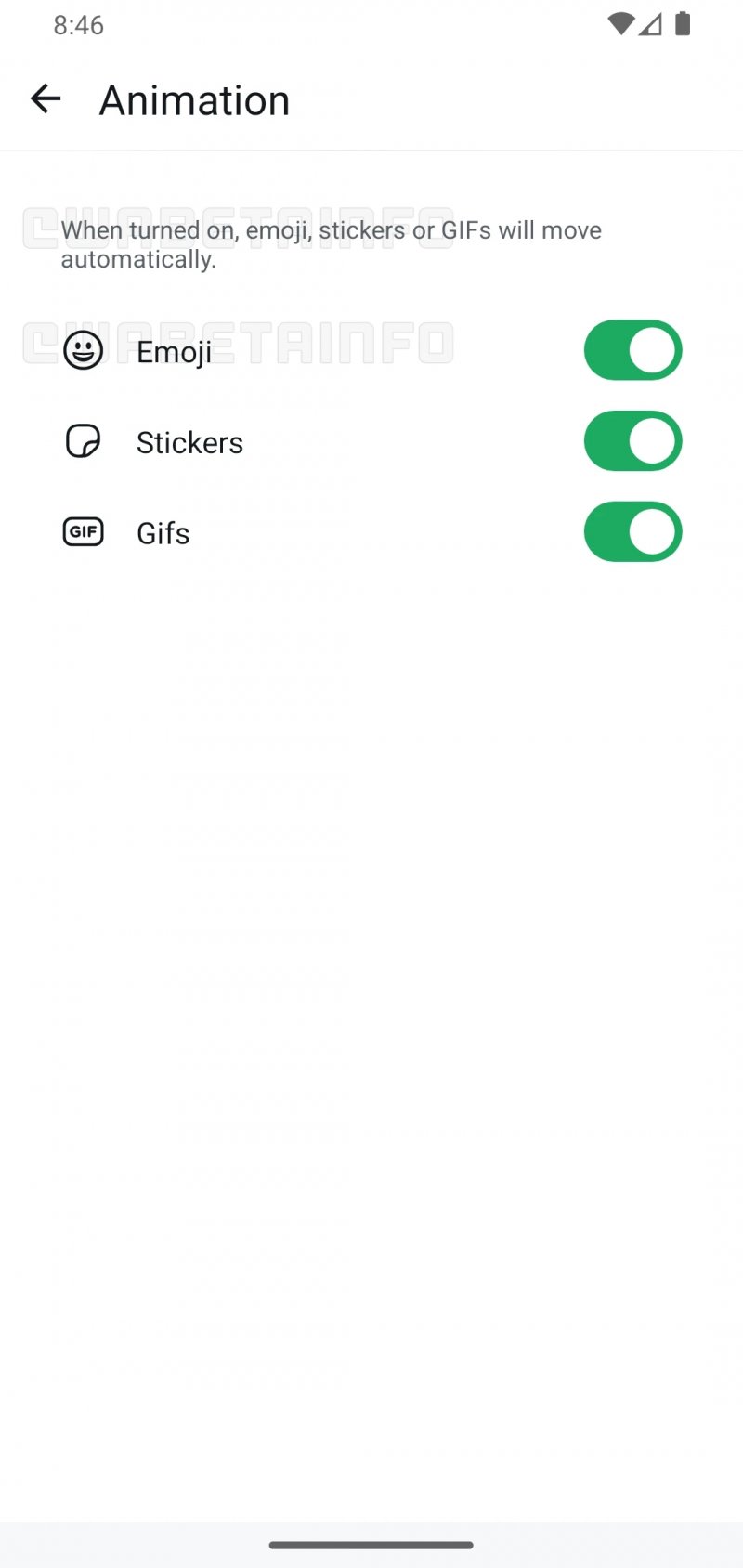
Task: Tap the Emoji toggle's white knob
Action: tap(653, 350)
